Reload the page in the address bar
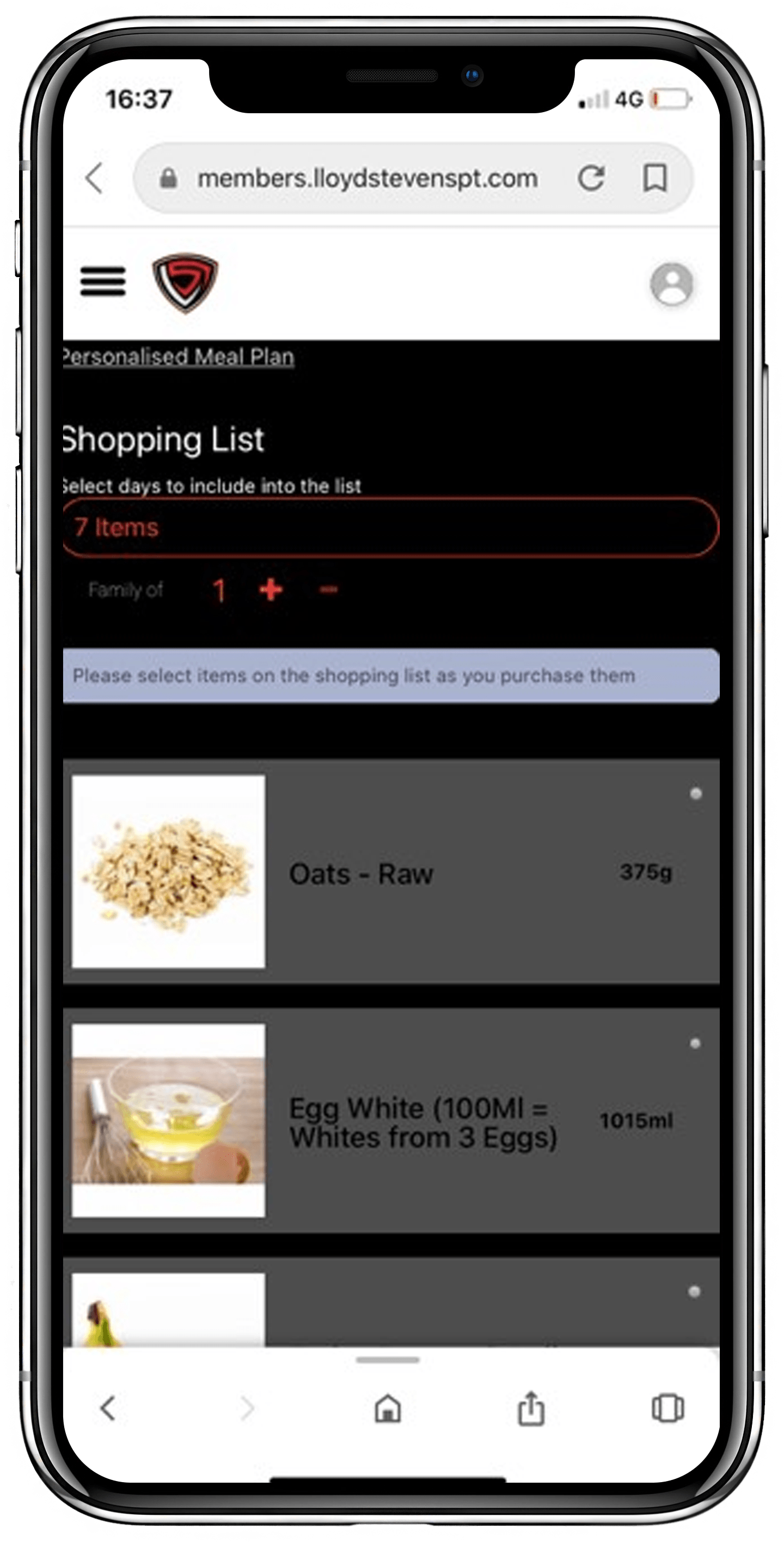 coord(591,178)
